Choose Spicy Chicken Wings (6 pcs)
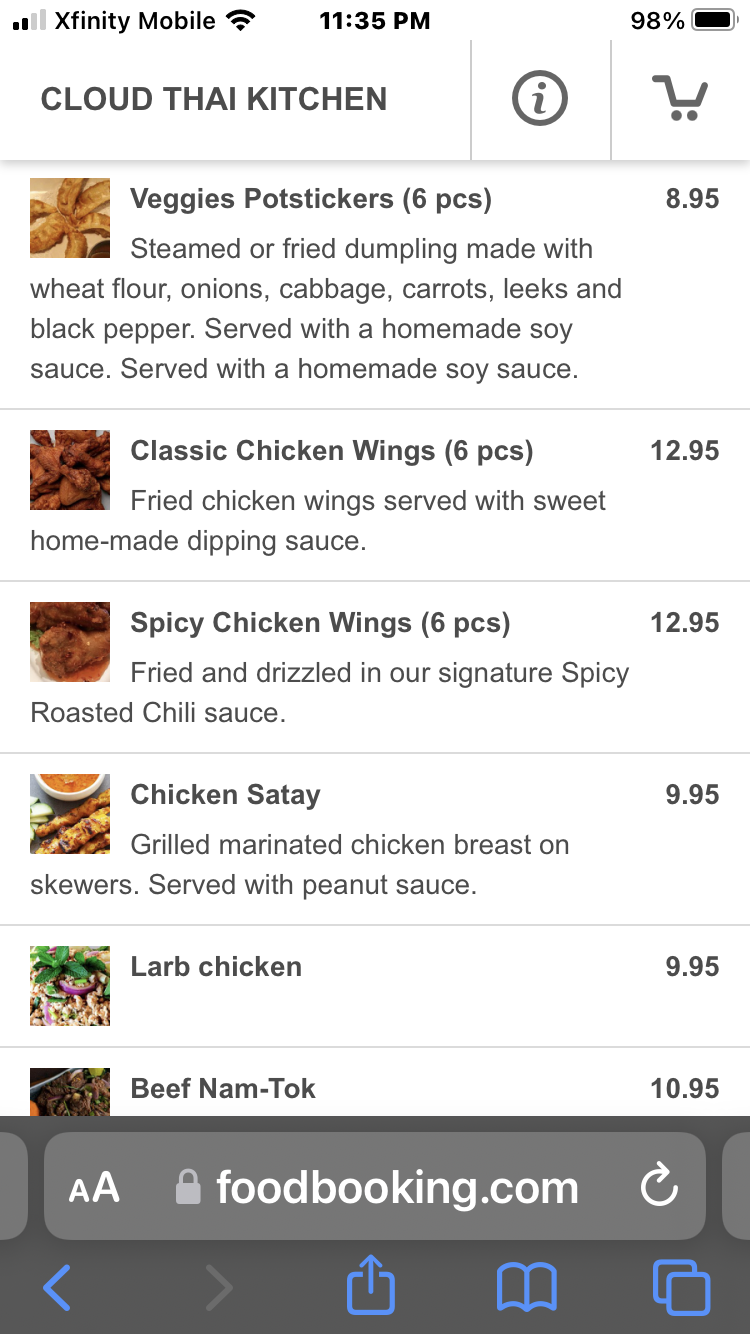Screen dimensions: 750x1334 coord(320,623)
